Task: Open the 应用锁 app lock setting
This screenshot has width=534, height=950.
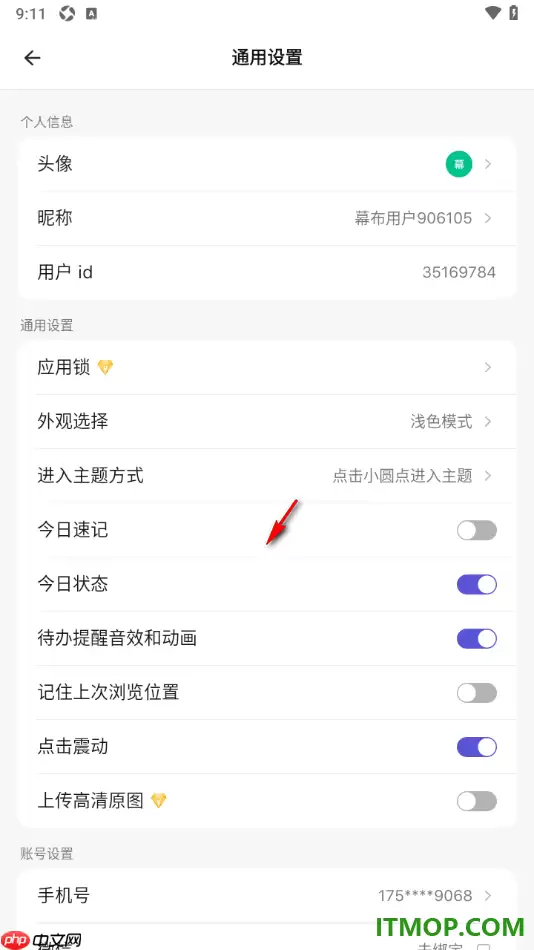Action: 267,367
